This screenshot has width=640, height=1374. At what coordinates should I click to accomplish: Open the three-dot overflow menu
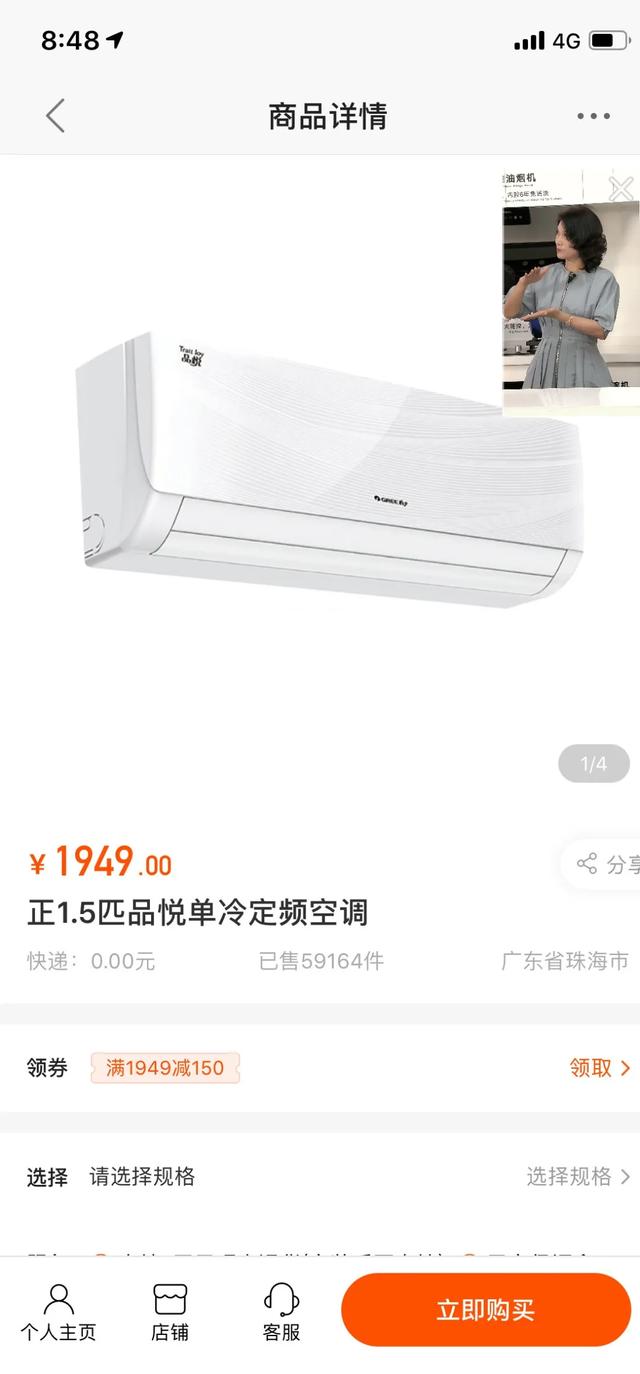coord(593,116)
